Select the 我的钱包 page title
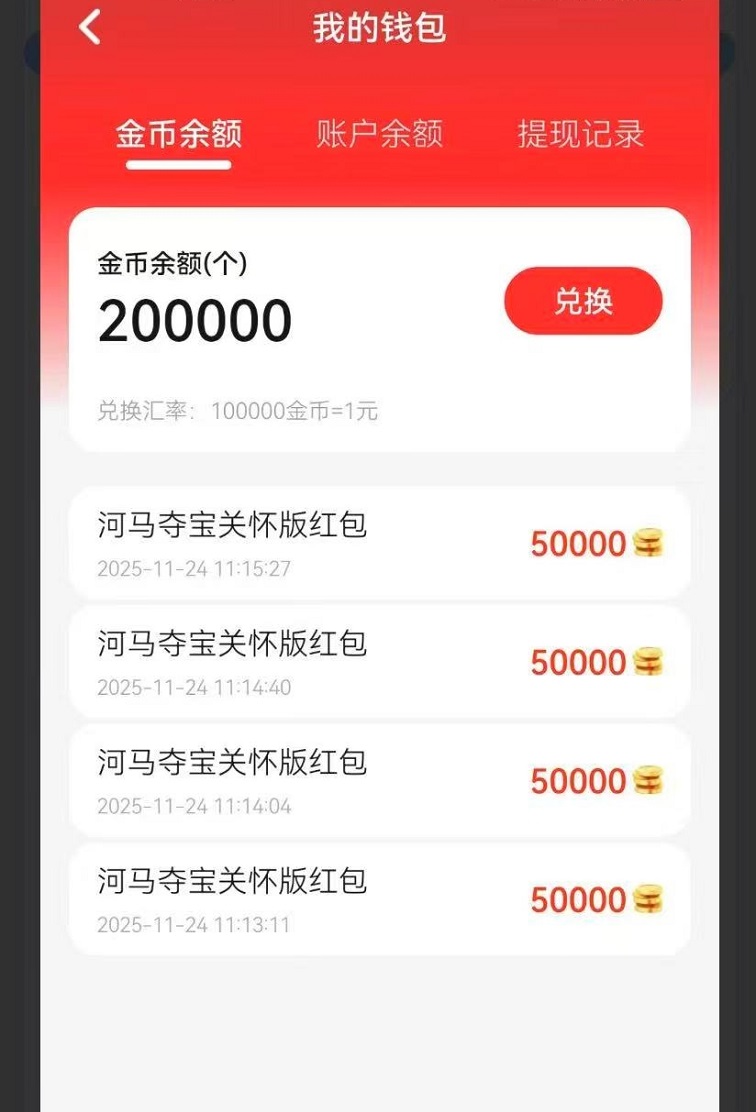Viewport: 756px width, 1112px height. tap(378, 29)
